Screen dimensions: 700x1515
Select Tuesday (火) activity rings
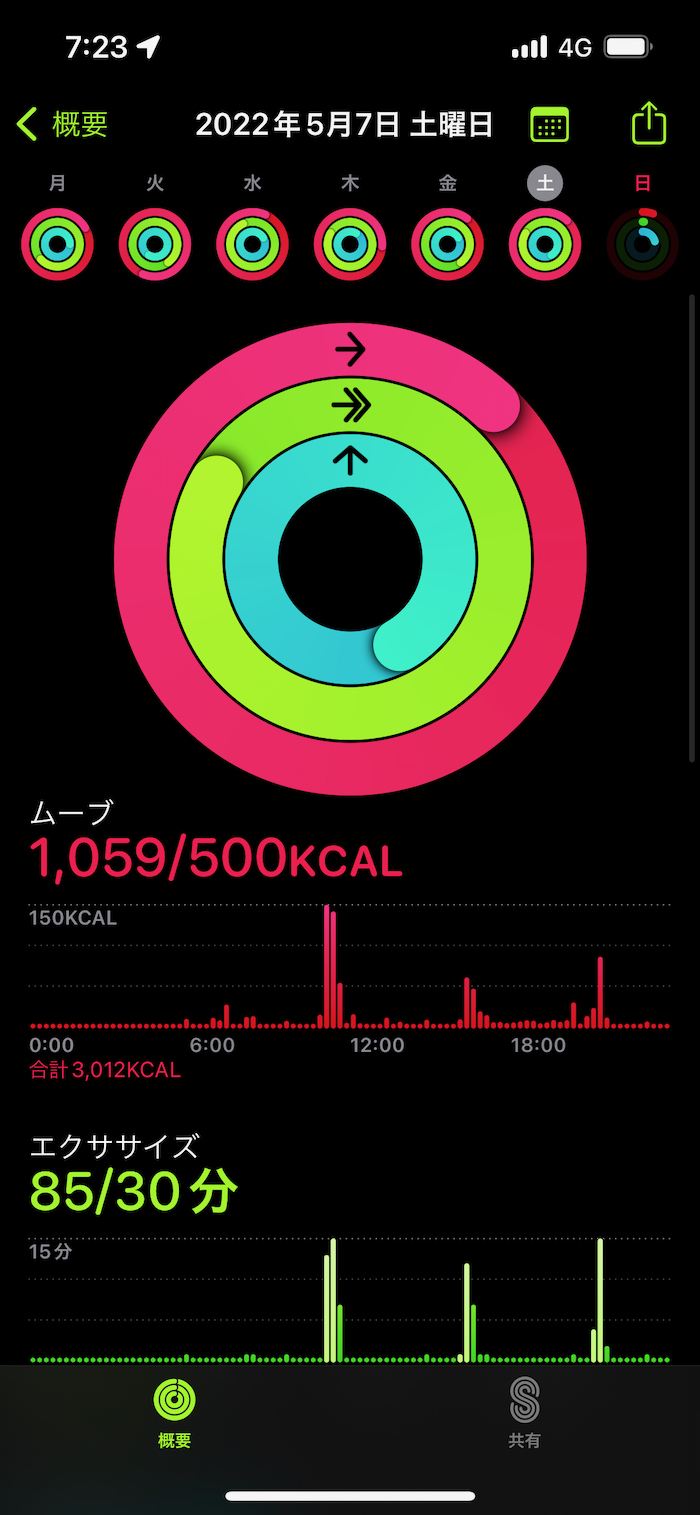pyautogui.click(x=155, y=243)
